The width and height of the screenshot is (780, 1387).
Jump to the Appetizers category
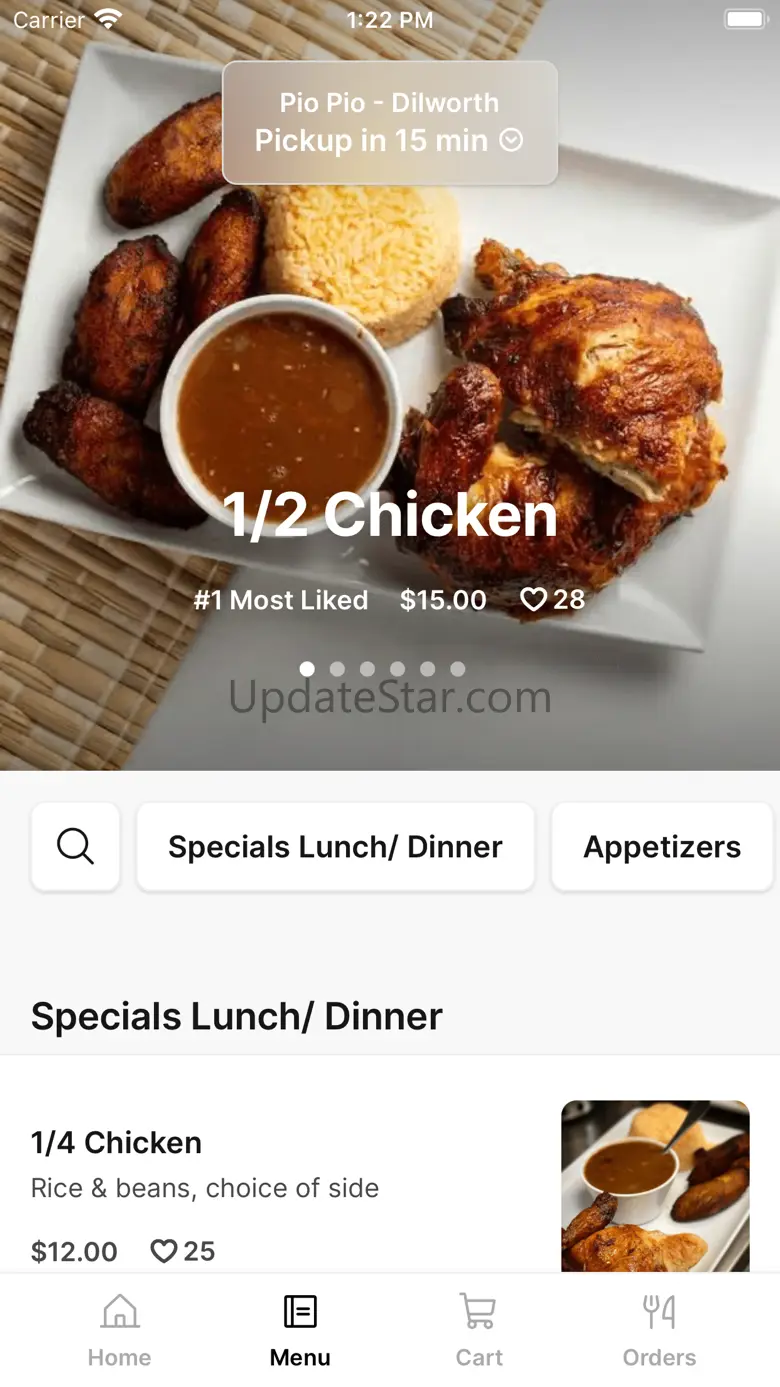point(662,846)
